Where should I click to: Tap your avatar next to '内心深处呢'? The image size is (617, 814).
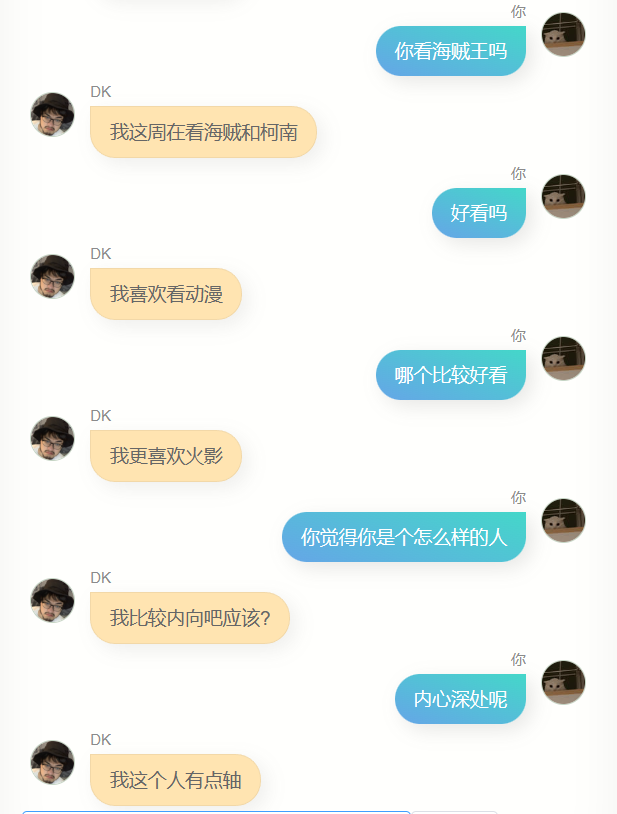563,683
